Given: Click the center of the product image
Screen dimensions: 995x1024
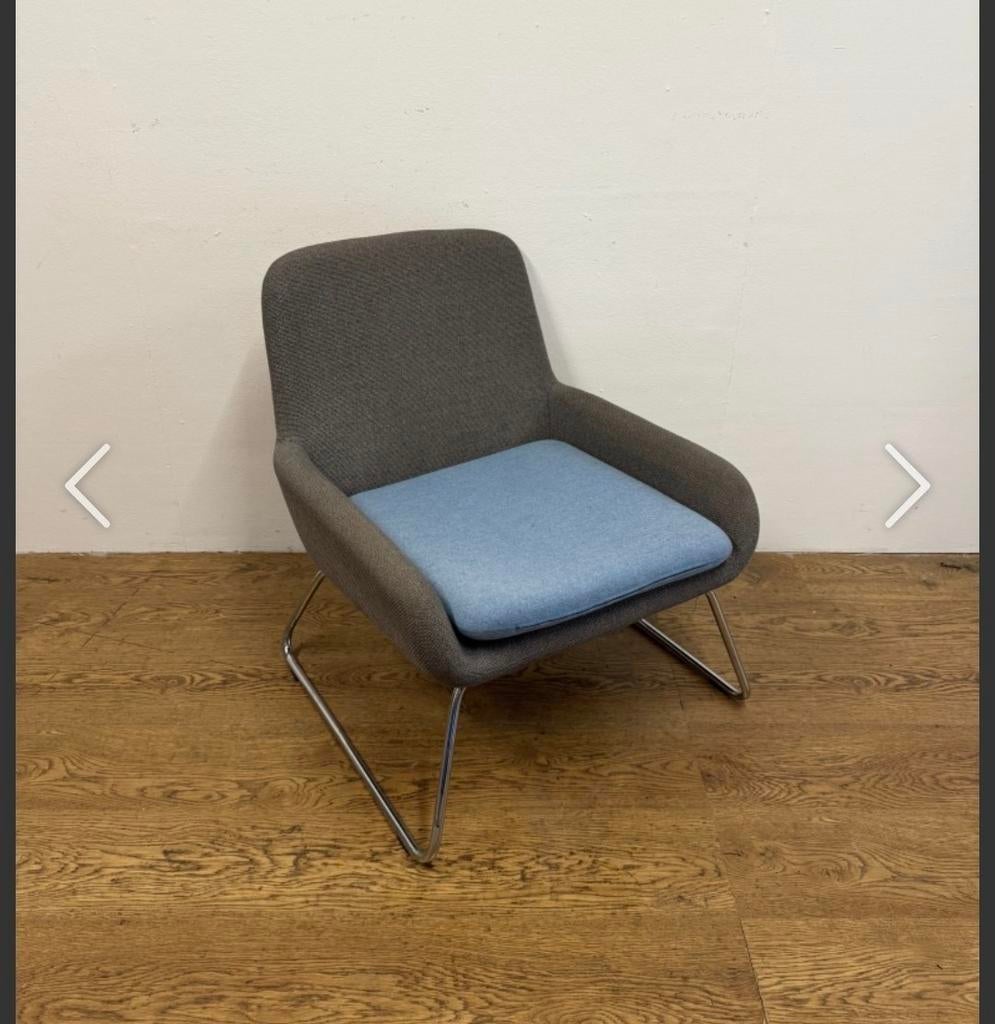Looking at the screenshot, I should [x=497, y=512].
